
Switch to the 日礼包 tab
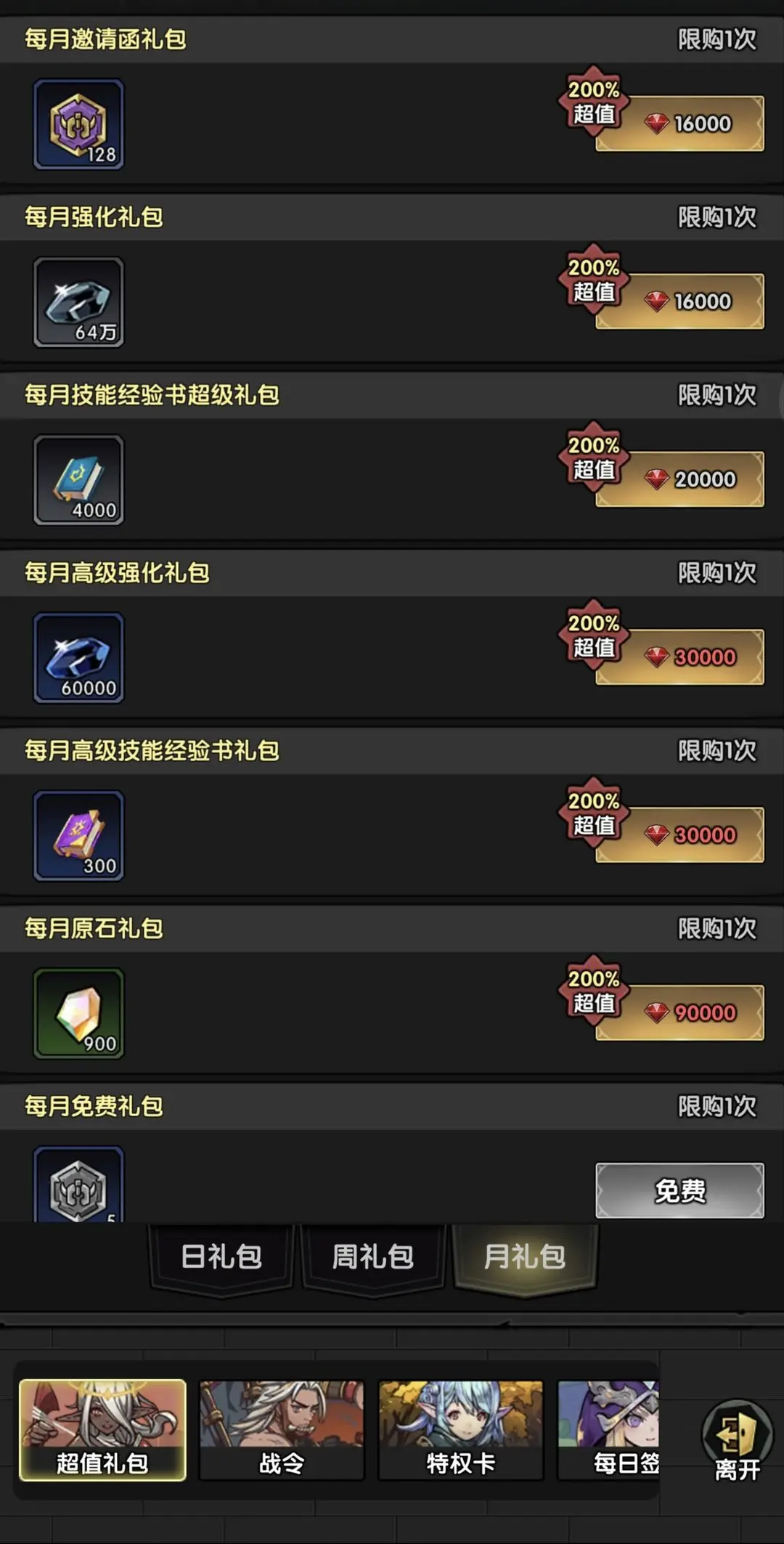coord(221,1256)
